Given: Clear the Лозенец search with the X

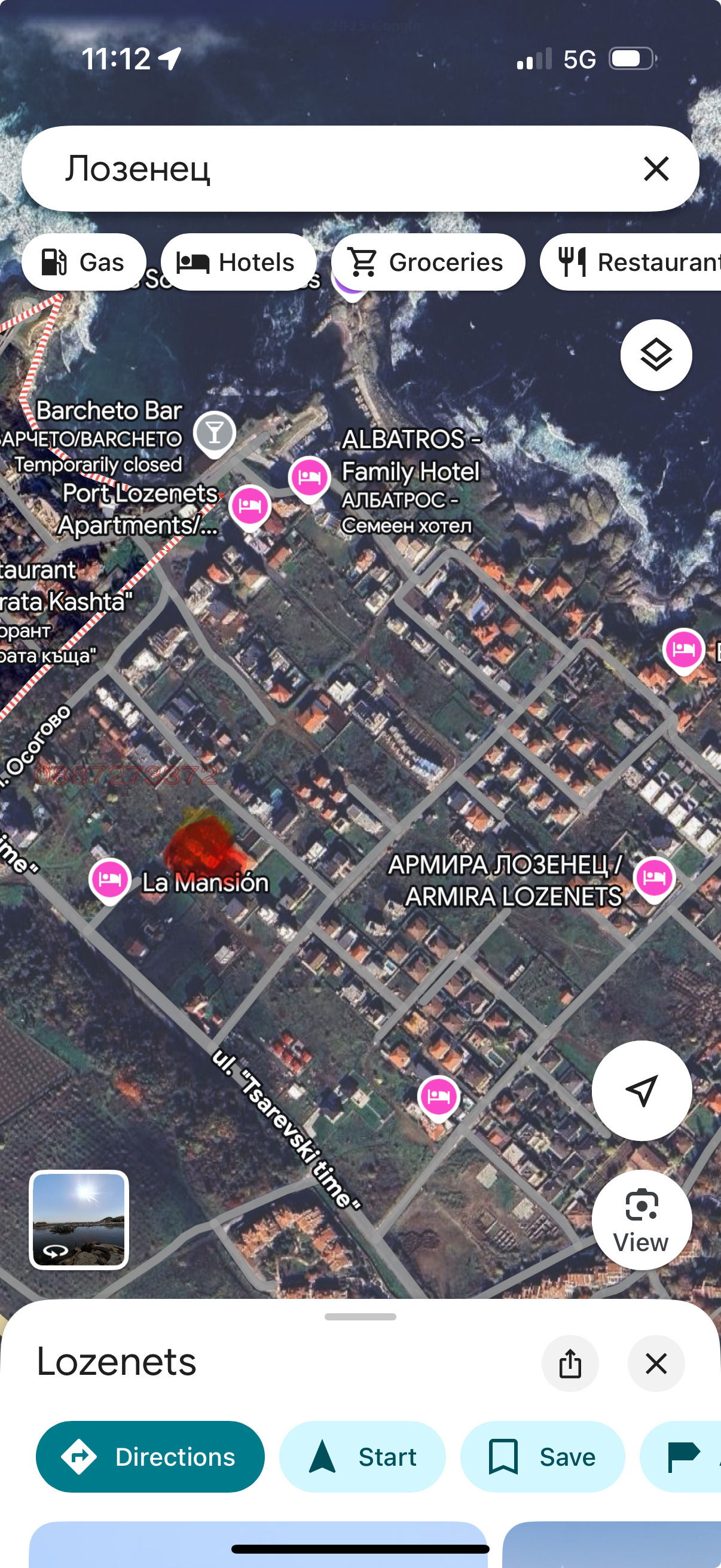Looking at the screenshot, I should click(656, 169).
